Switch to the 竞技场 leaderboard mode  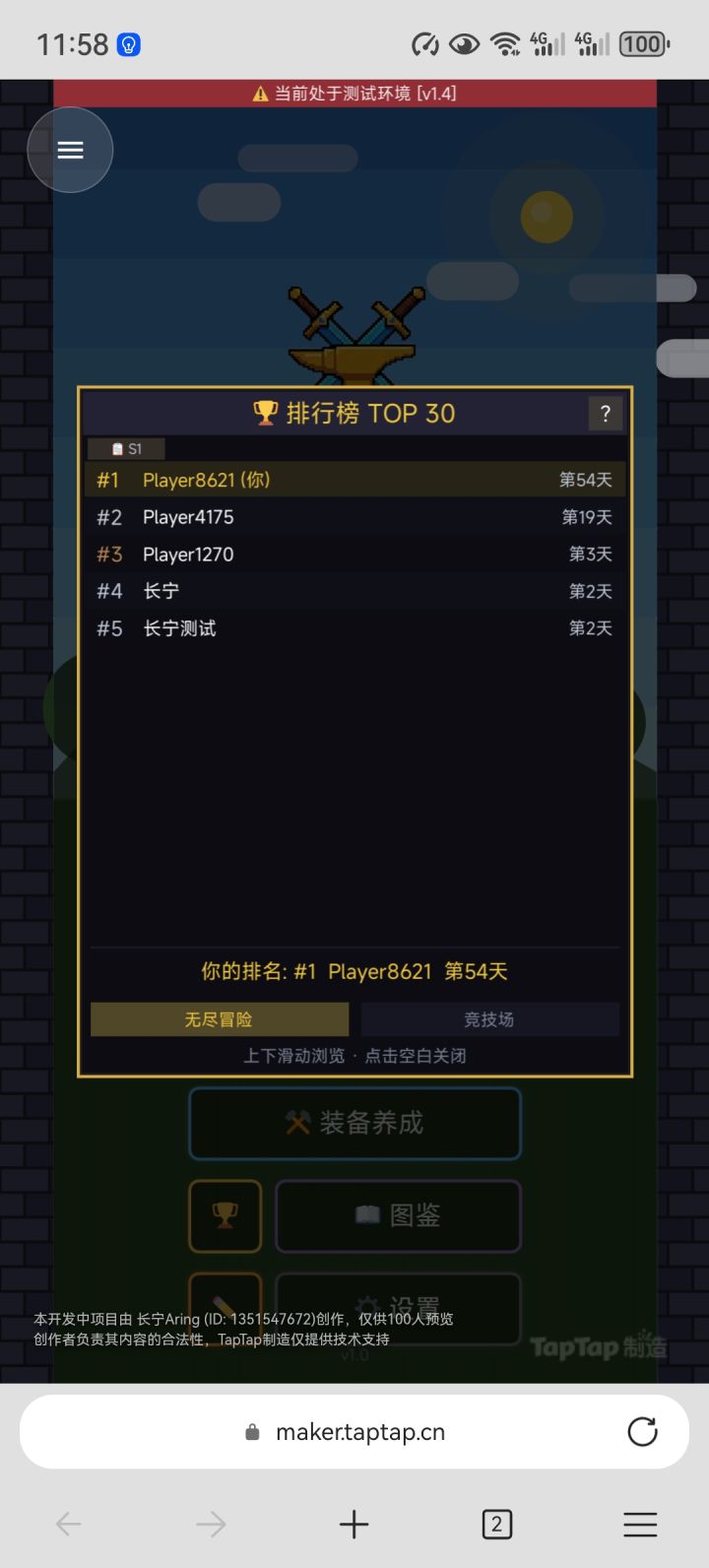(489, 1019)
